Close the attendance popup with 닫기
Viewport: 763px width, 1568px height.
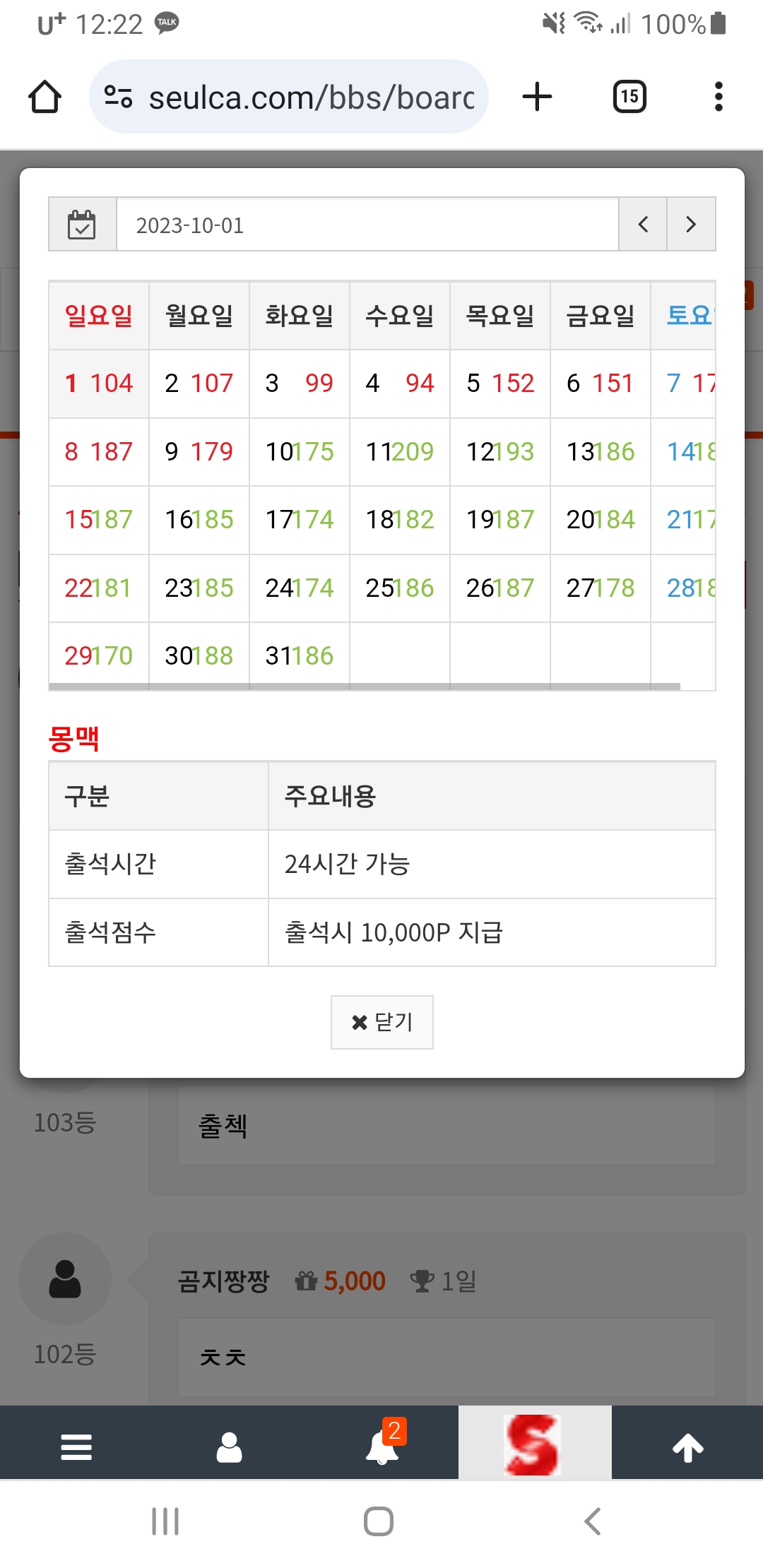click(x=381, y=1022)
